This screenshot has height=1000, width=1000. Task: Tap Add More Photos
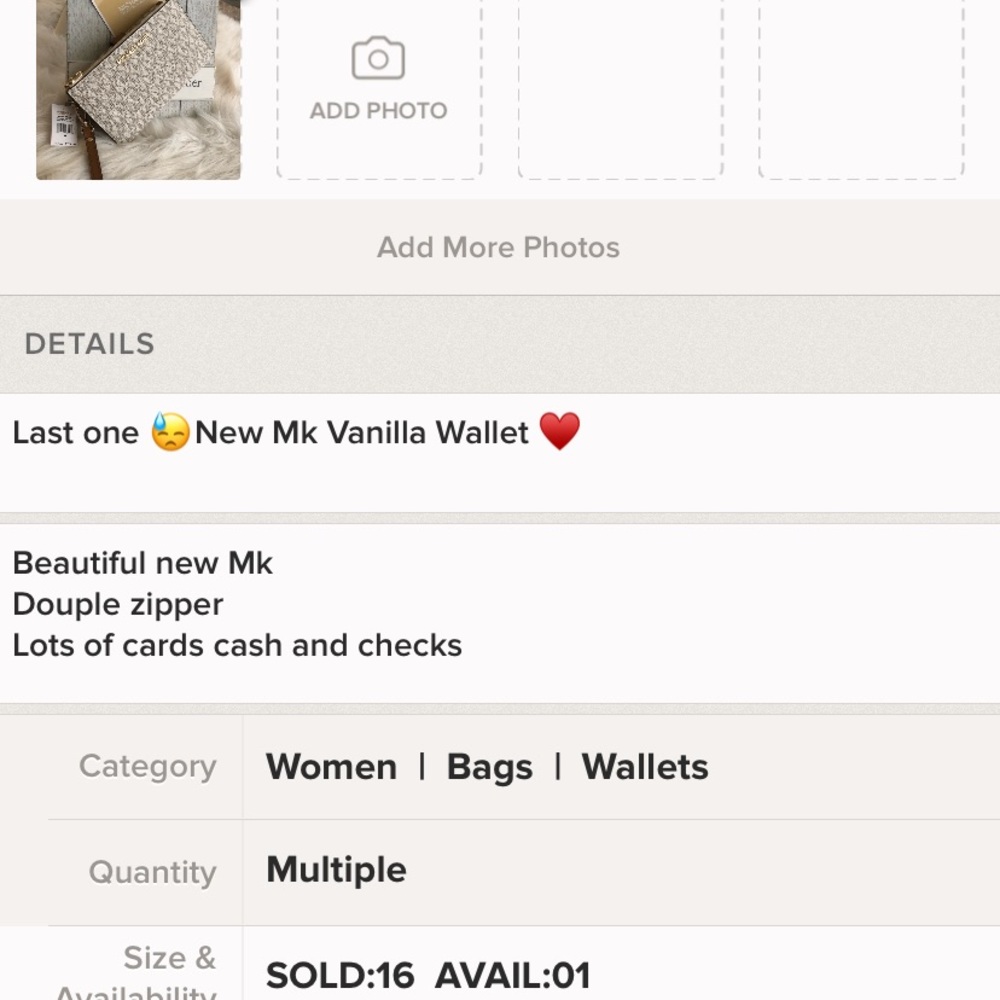[498, 247]
